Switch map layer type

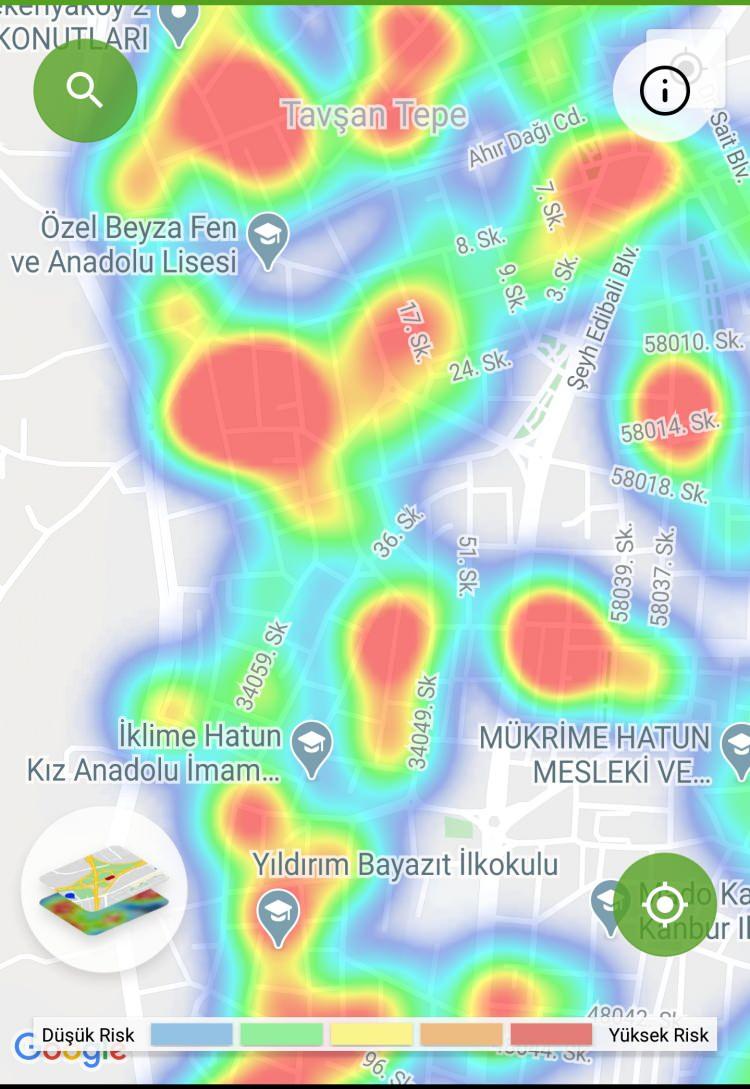point(104,890)
